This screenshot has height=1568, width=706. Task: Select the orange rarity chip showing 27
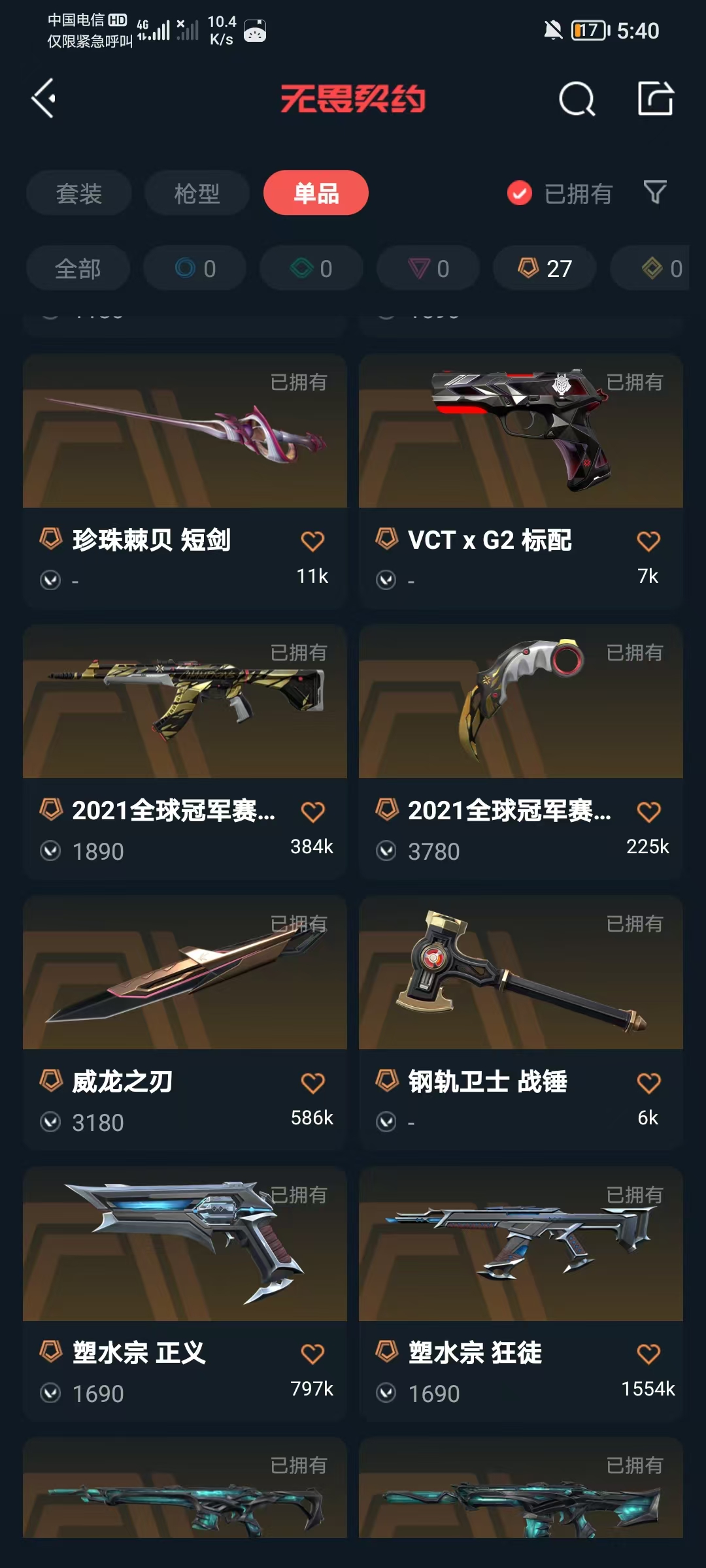click(545, 269)
